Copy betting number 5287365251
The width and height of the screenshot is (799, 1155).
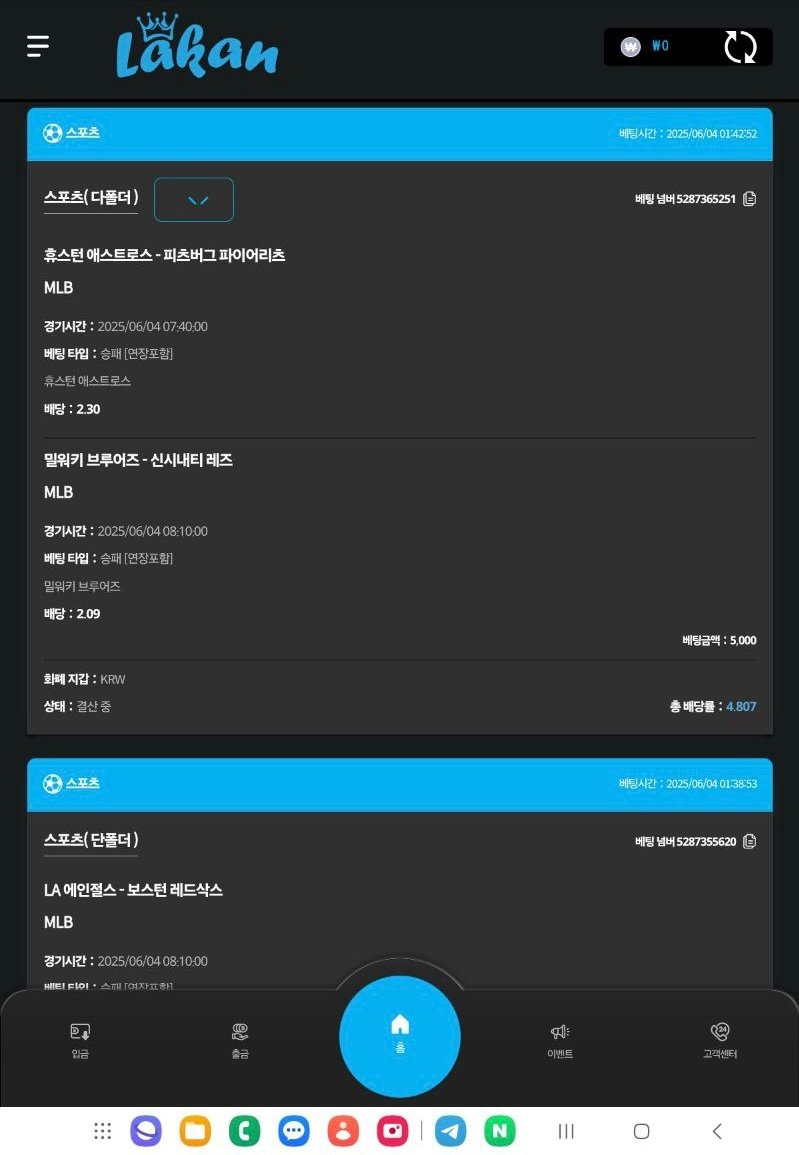pyautogui.click(x=750, y=199)
